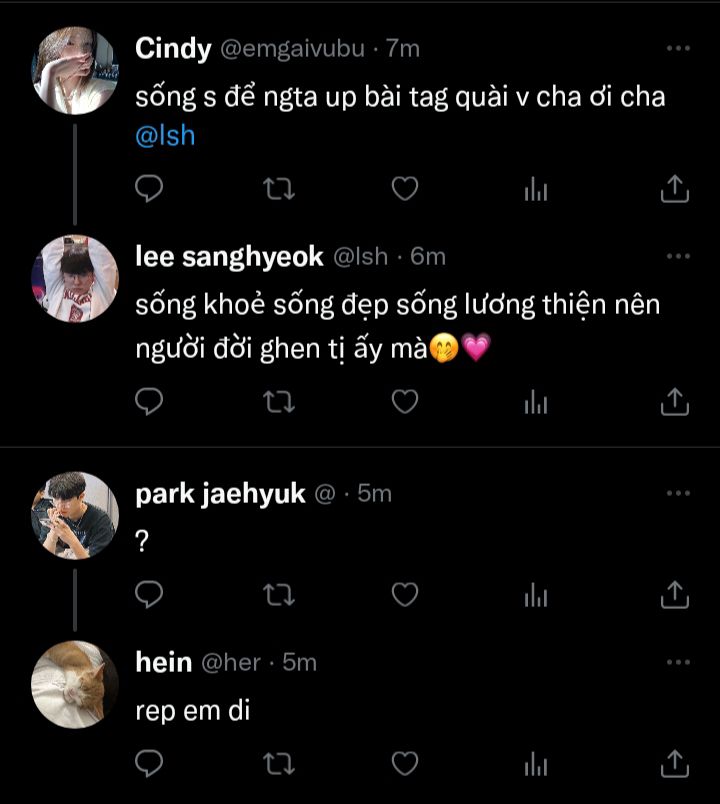
Task: Open overflow menu on Cindy's tweet
Action: [x=678, y=48]
